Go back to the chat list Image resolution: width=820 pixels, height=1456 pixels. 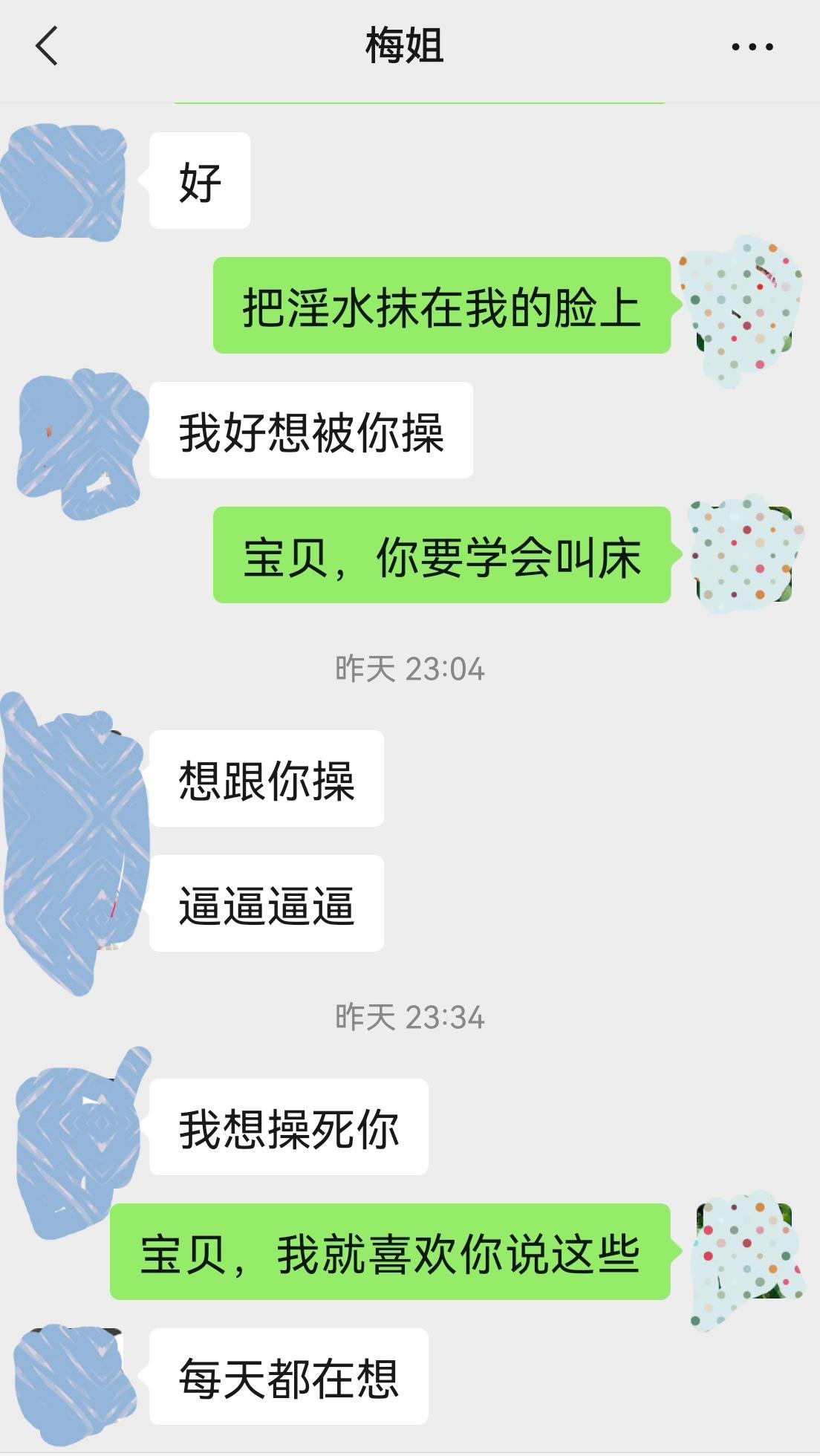coord(46,46)
